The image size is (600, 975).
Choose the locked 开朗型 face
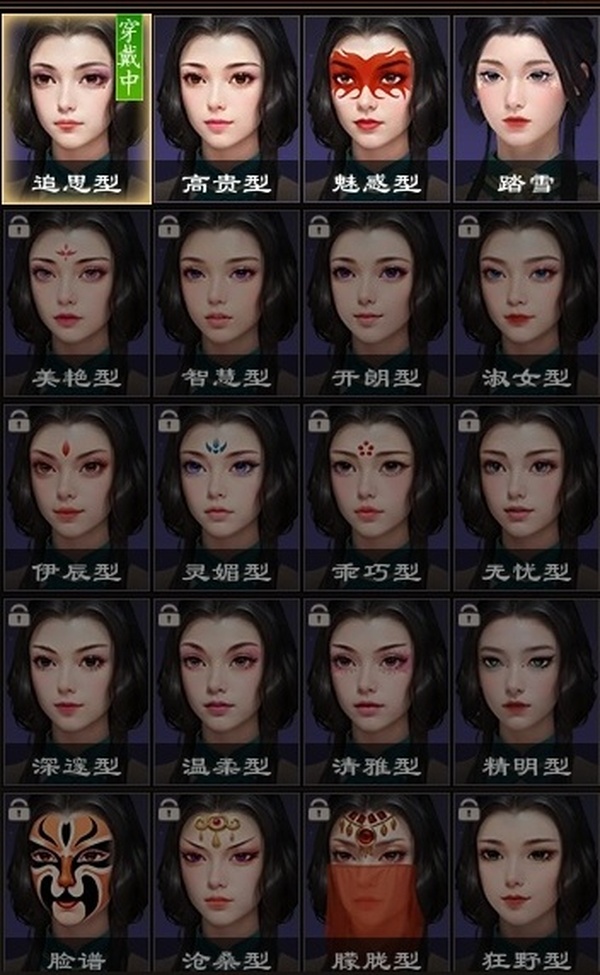tap(376, 302)
